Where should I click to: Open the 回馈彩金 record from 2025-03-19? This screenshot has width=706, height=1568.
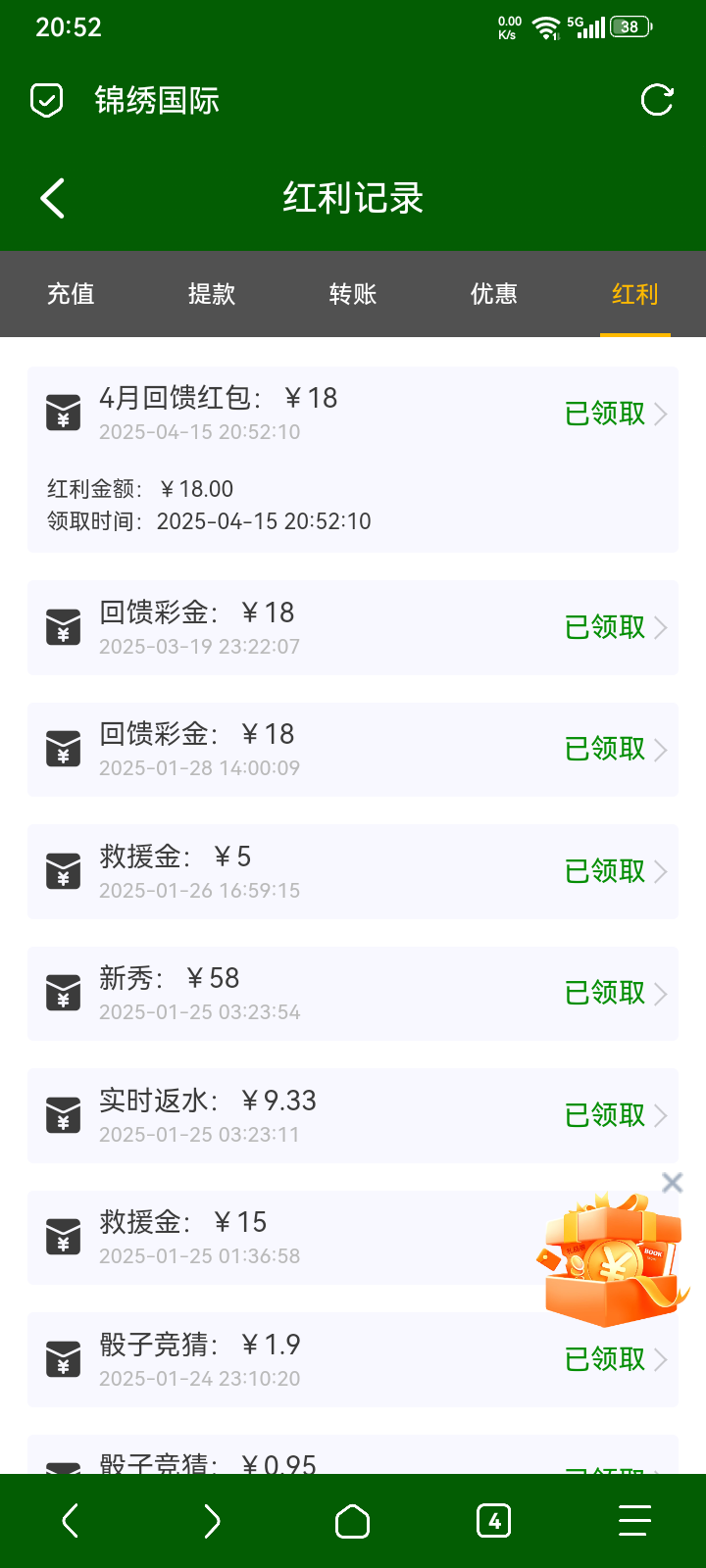(x=353, y=627)
